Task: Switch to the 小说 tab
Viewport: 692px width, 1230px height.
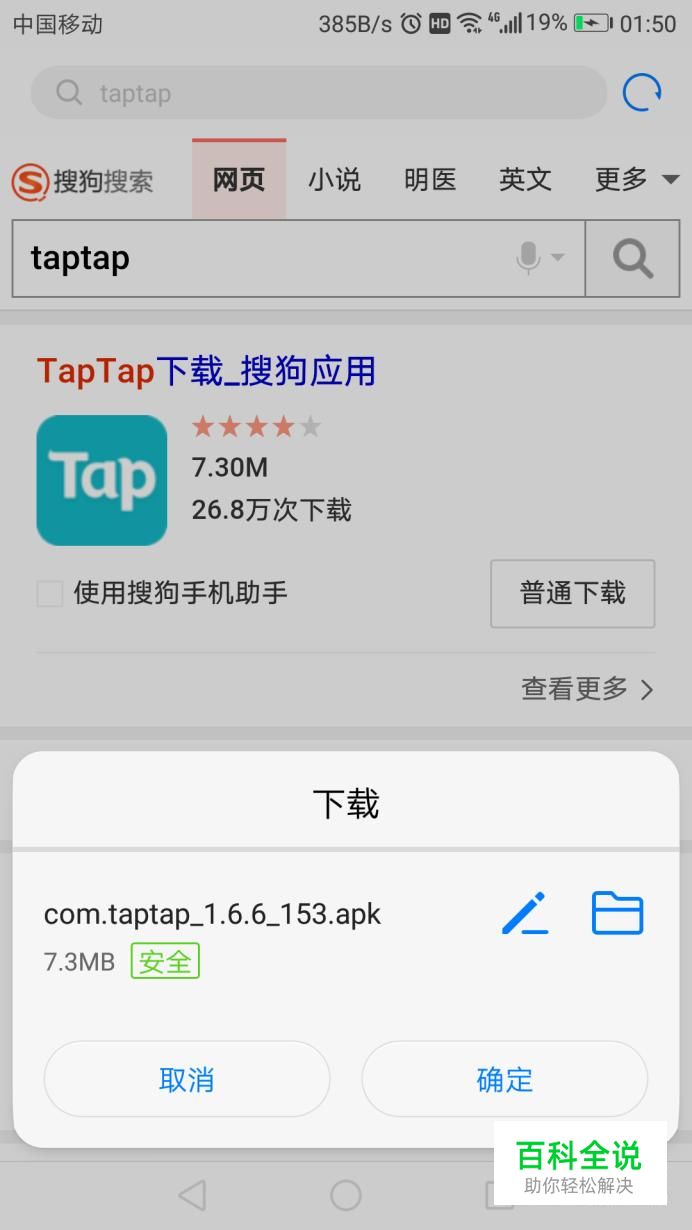Action: [x=334, y=180]
